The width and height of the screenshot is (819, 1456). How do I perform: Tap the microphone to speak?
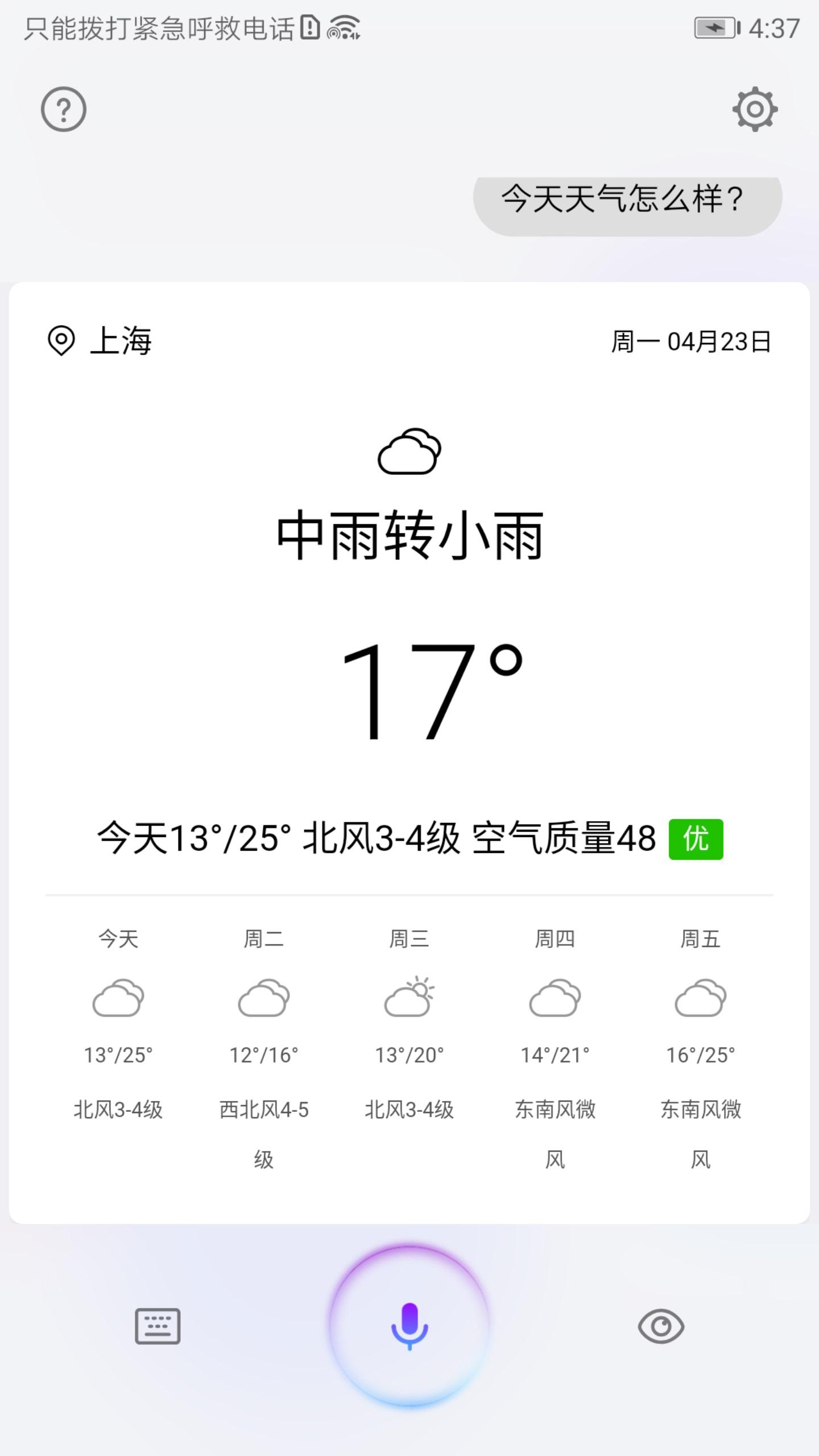pyautogui.click(x=409, y=1326)
